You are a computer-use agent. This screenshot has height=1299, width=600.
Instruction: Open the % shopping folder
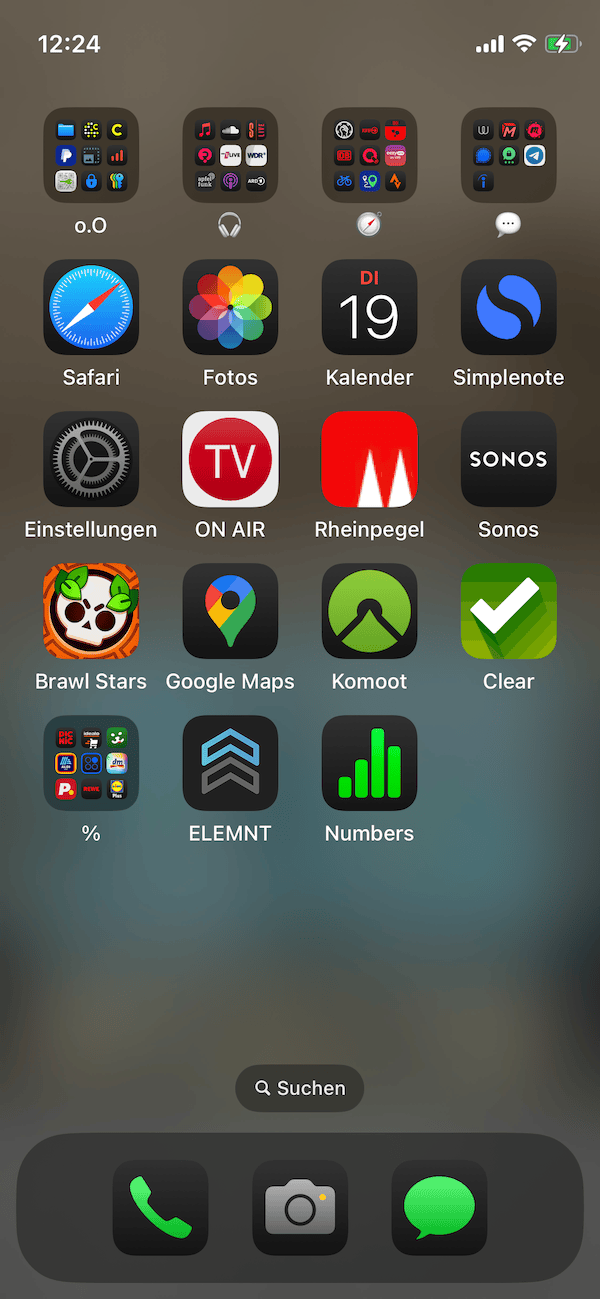tap(91, 764)
